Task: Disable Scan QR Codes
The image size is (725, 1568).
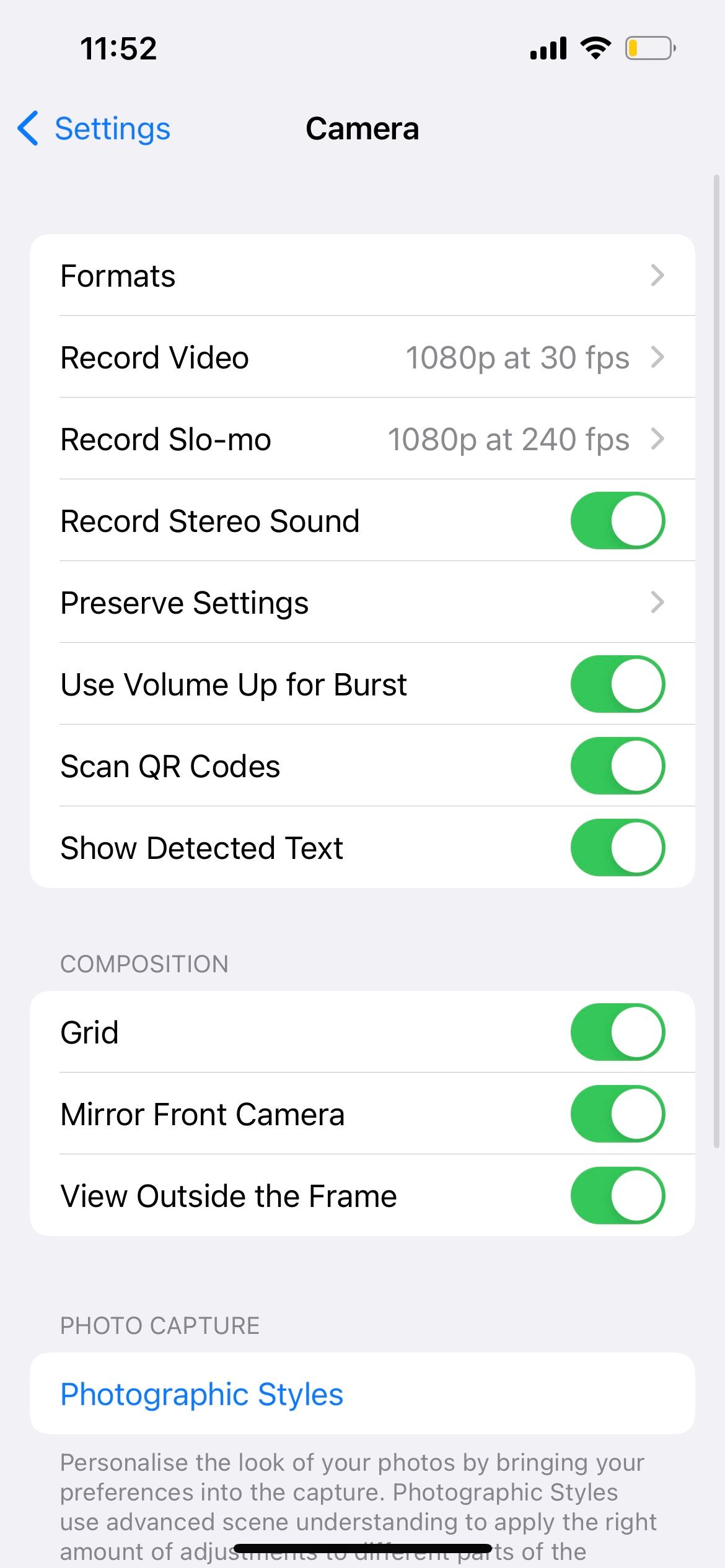Action: (x=617, y=765)
